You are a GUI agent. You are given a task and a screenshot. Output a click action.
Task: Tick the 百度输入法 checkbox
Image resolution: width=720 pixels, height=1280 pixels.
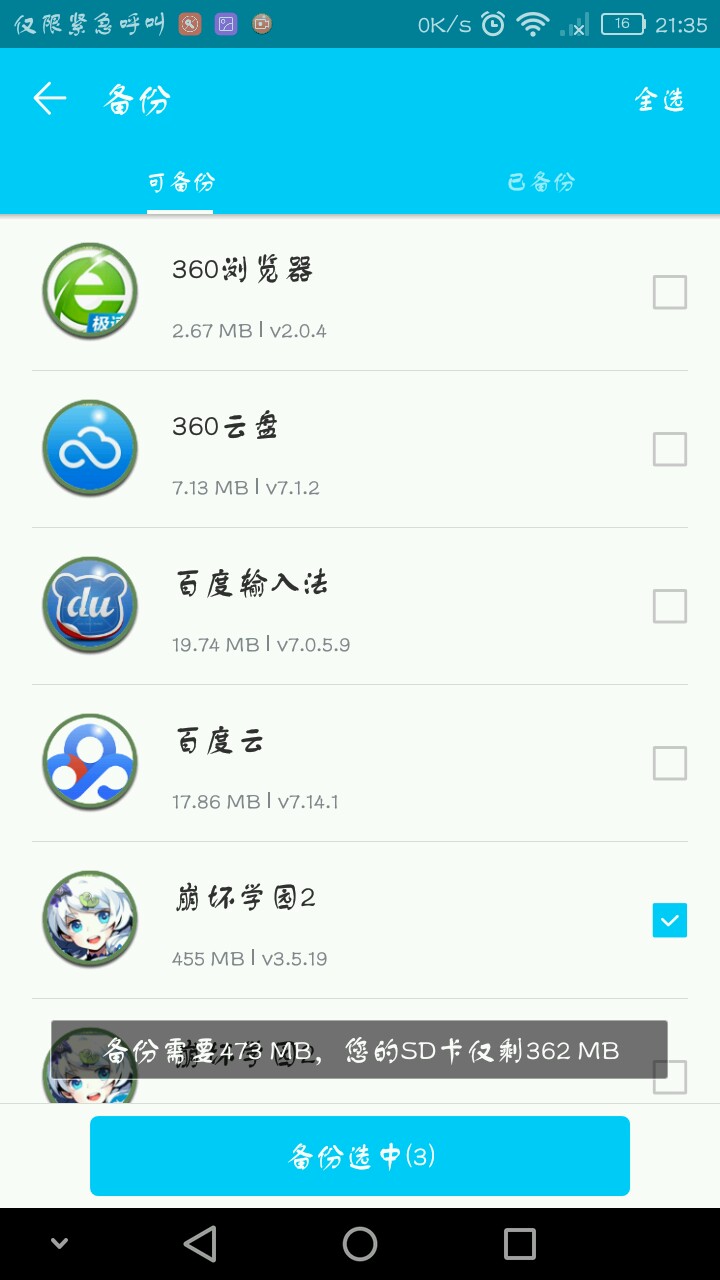(670, 606)
